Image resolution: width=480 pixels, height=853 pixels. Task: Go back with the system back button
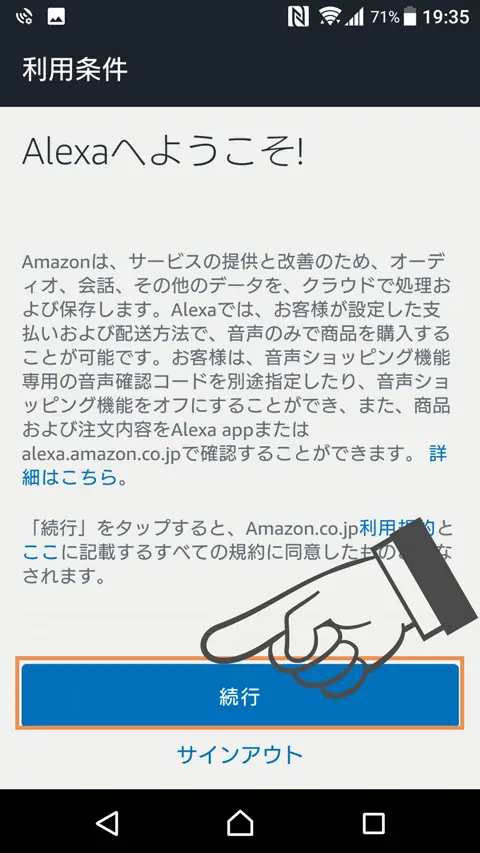tap(107, 823)
